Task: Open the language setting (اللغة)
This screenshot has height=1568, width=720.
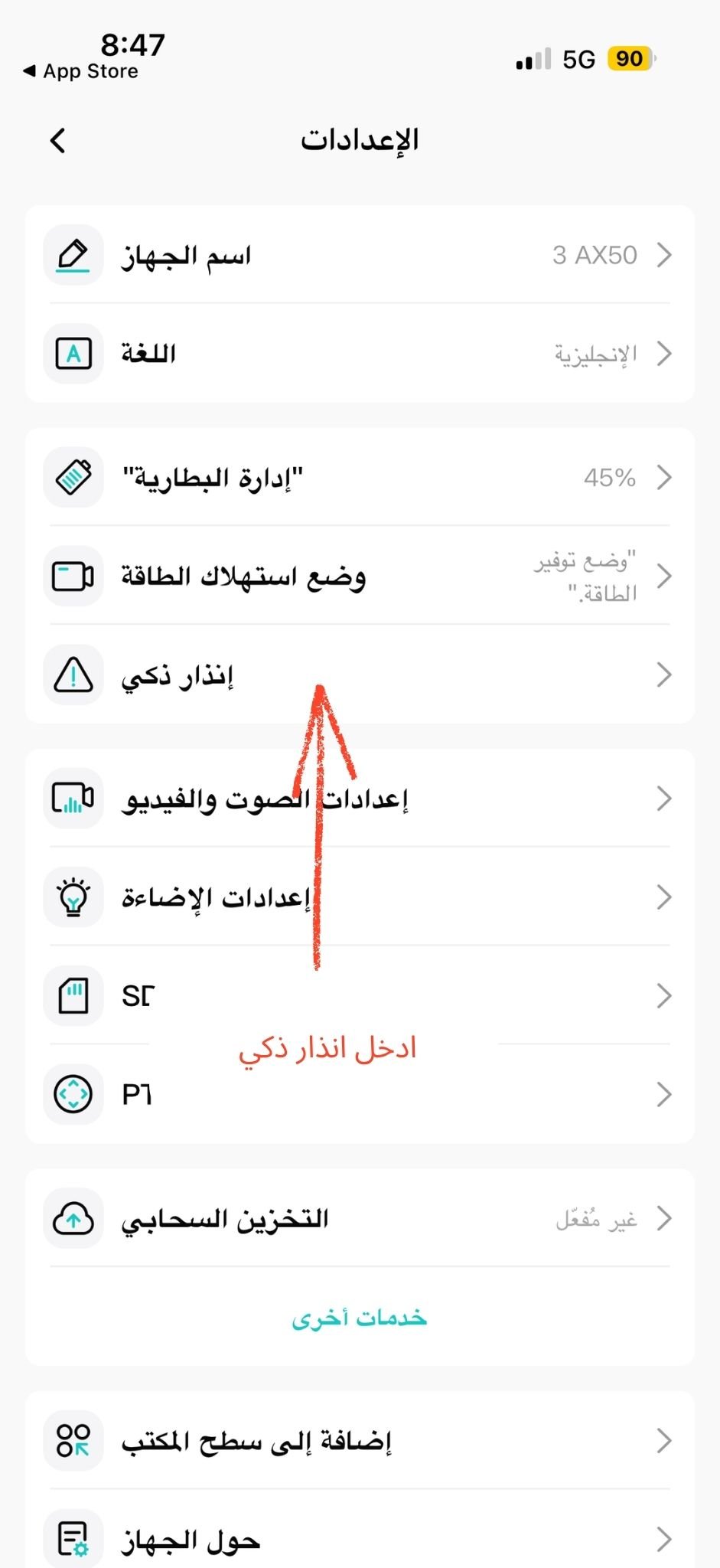Action: pyautogui.click(x=360, y=354)
